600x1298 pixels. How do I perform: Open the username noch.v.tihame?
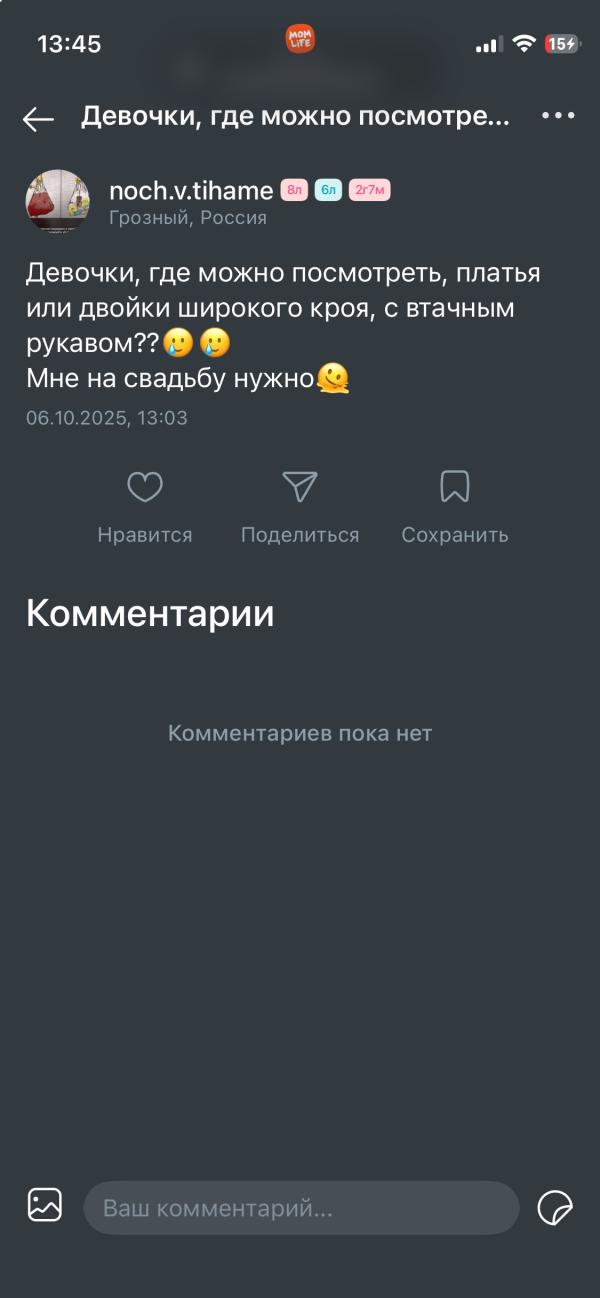click(191, 190)
